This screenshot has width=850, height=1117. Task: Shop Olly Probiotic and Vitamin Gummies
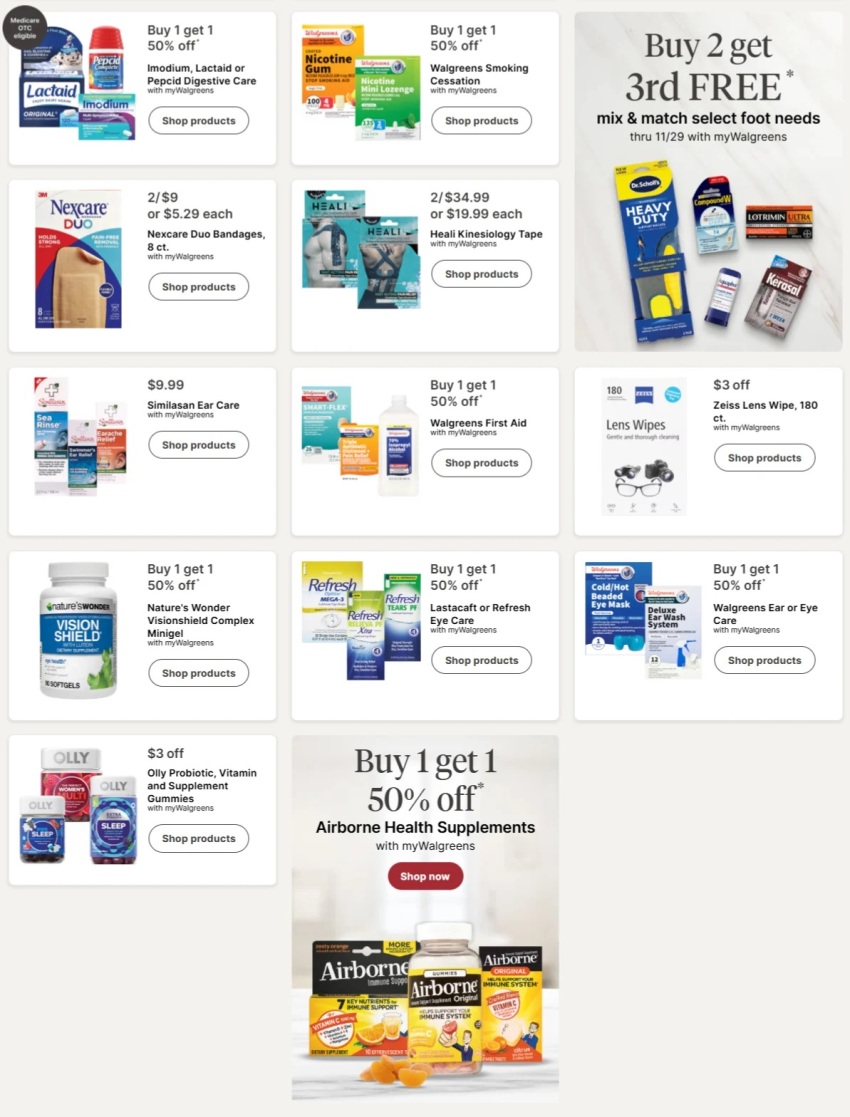pos(198,838)
